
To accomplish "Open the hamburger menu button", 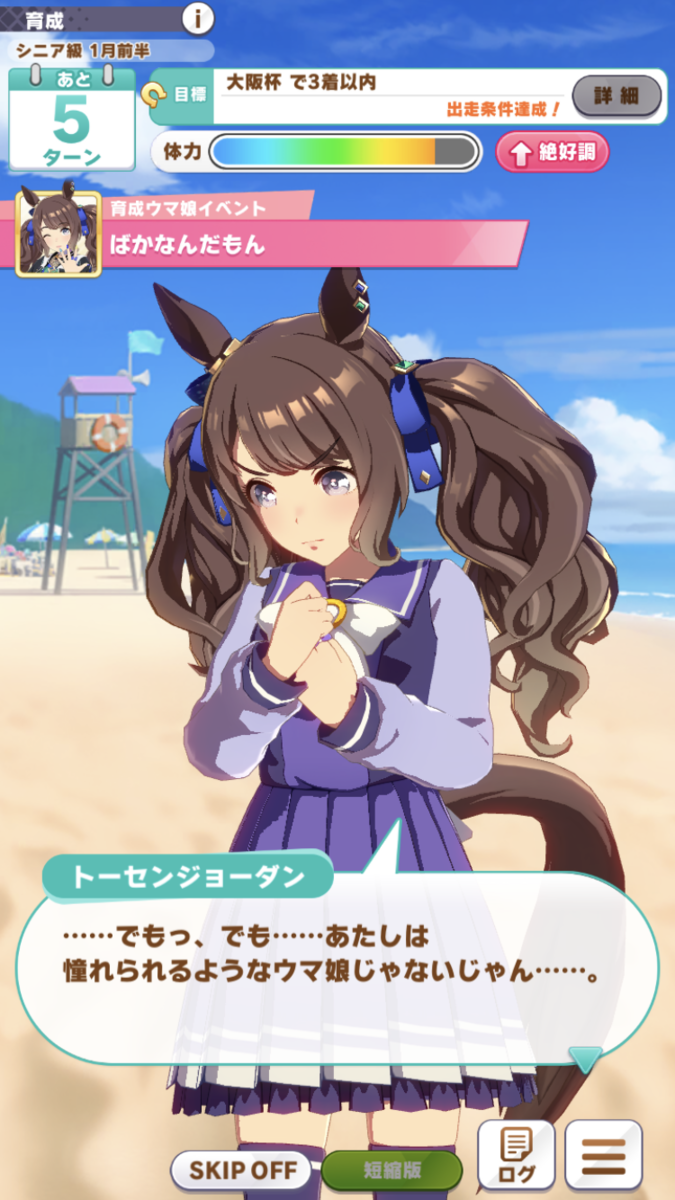I will pyautogui.click(x=603, y=1155).
